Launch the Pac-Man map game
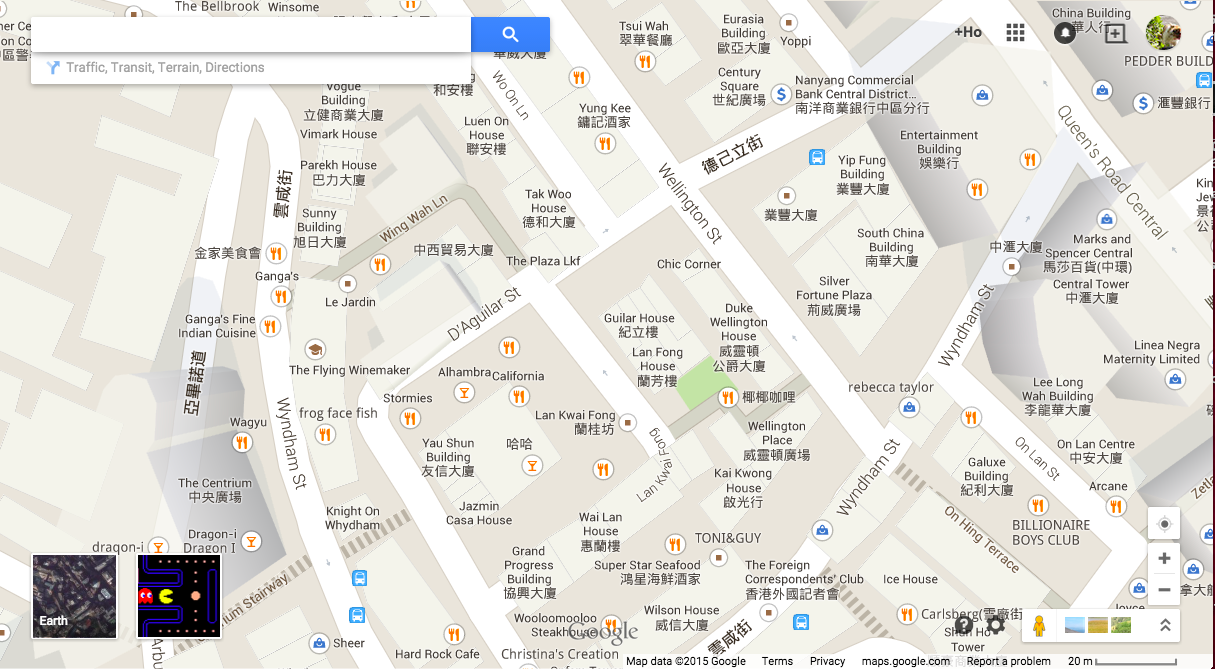This screenshot has width=1215, height=669. [179, 596]
